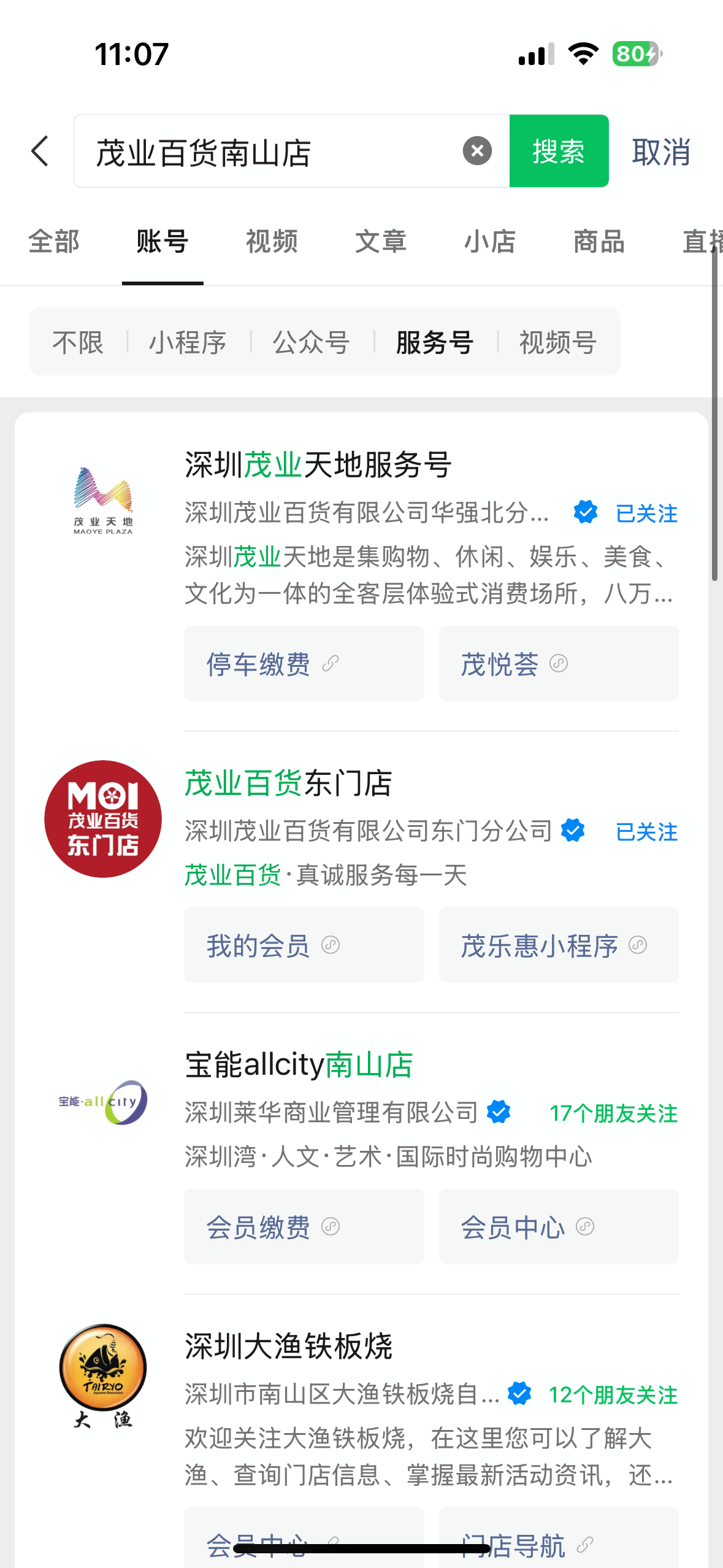723x1568 pixels.
Task: Select the 小店 tab
Action: (490, 242)
